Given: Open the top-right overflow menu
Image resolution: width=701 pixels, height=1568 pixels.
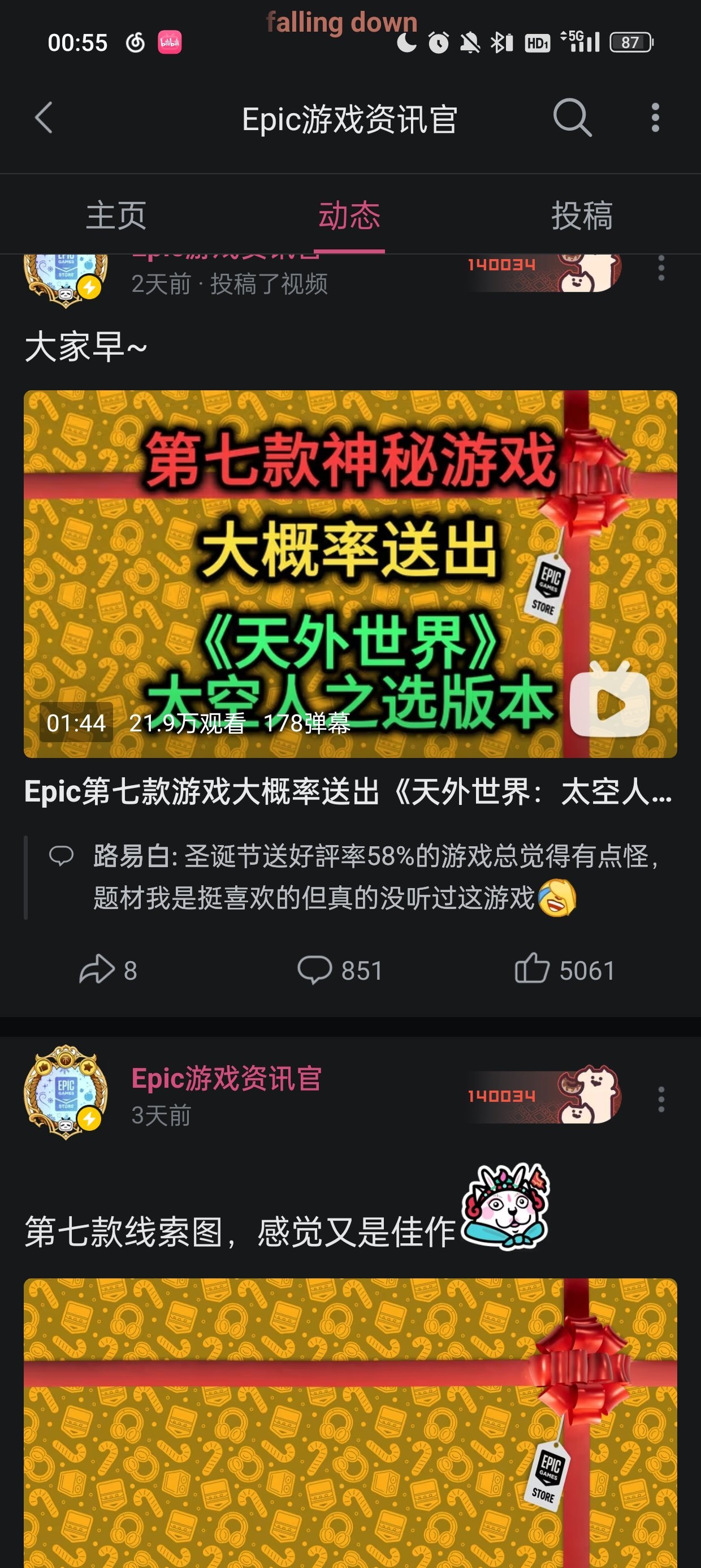Looking at the screenshot, I should tap(655, 118).
